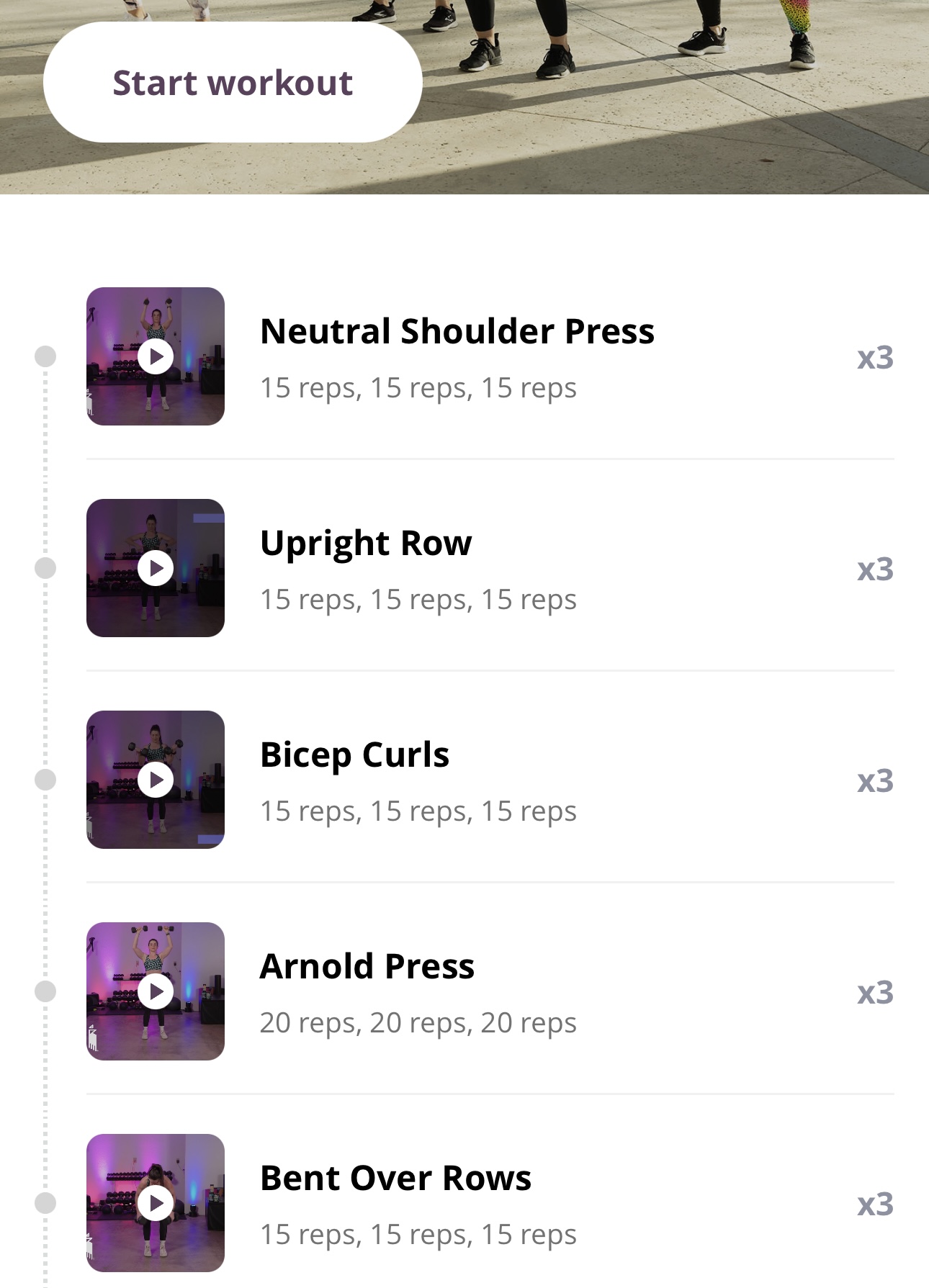
Task: Play the Neutral Shoulder Press video
Action: [156, 356]
